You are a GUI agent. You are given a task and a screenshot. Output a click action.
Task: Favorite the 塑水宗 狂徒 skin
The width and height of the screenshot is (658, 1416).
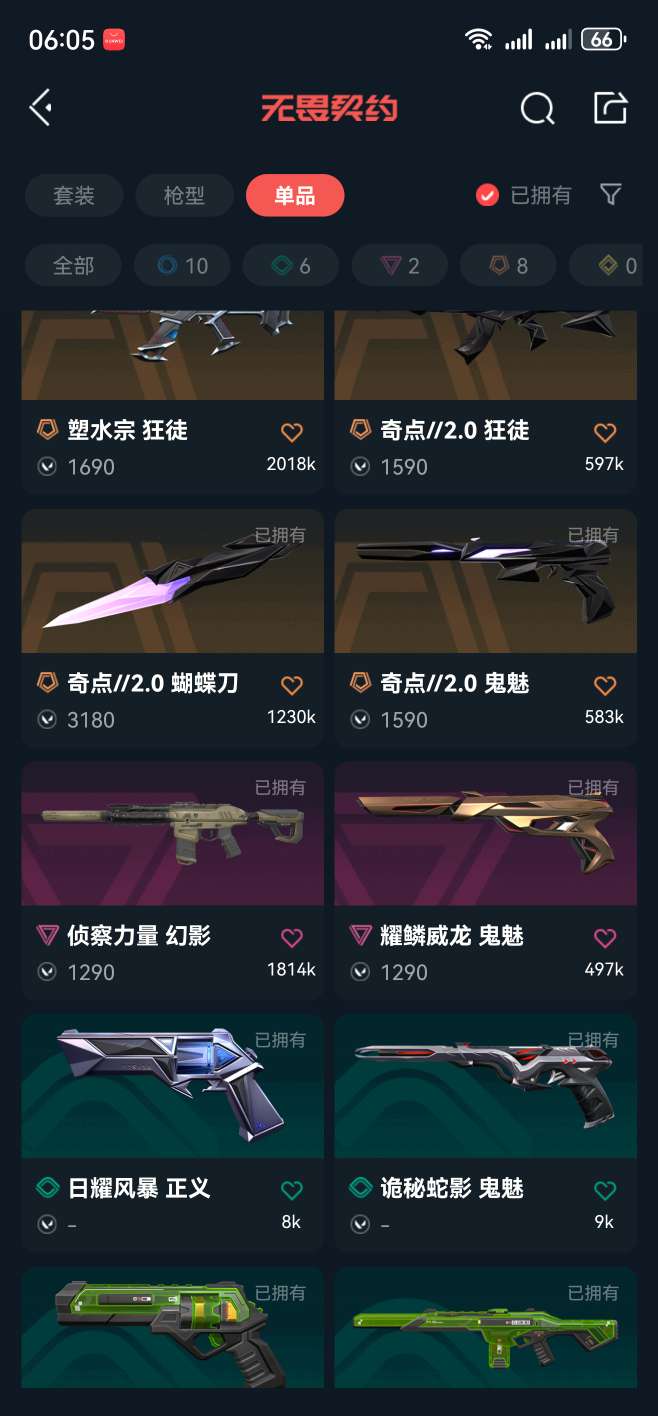[291, 432]
